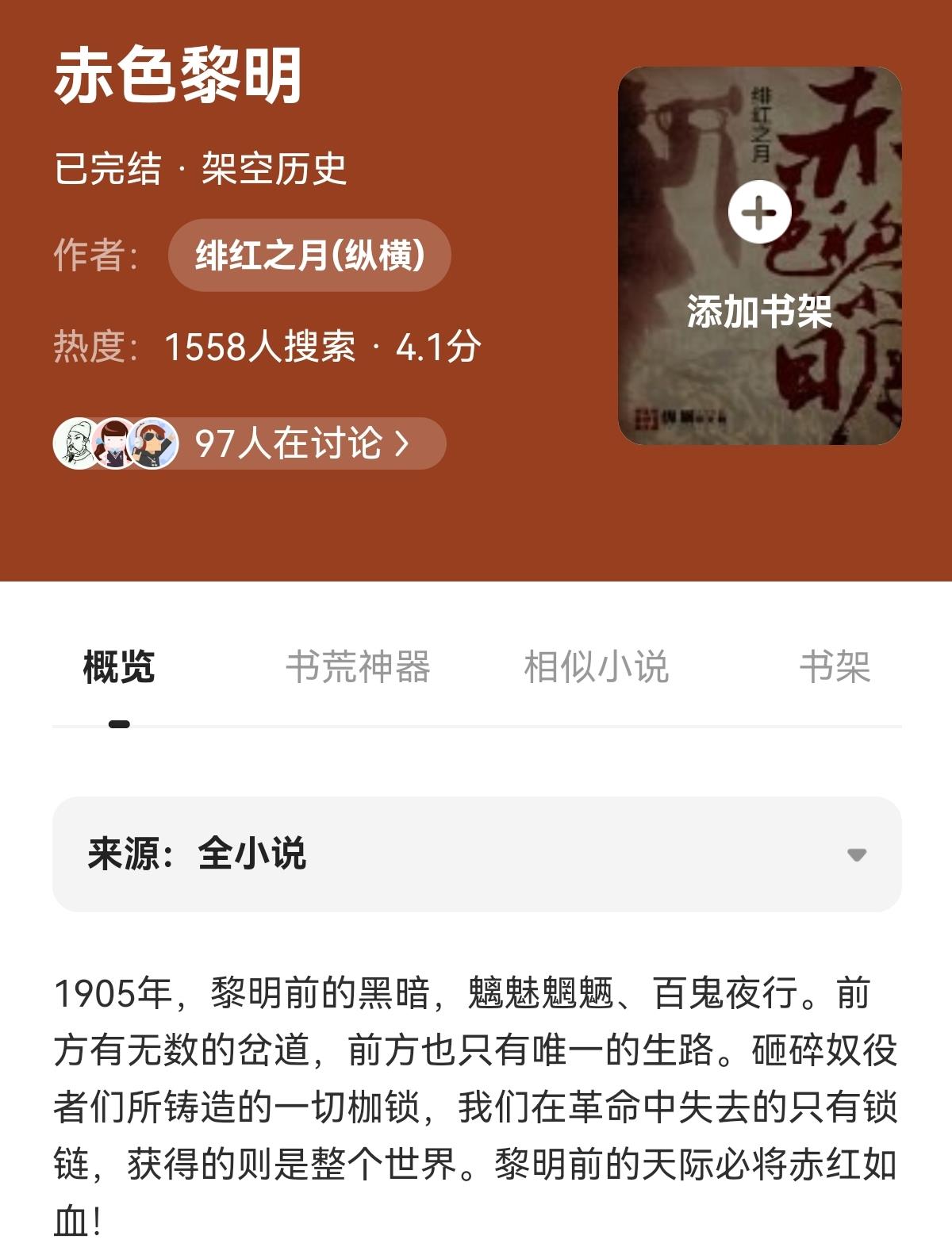Switch to the 书荒神器 tab

[x=358, y=666]
